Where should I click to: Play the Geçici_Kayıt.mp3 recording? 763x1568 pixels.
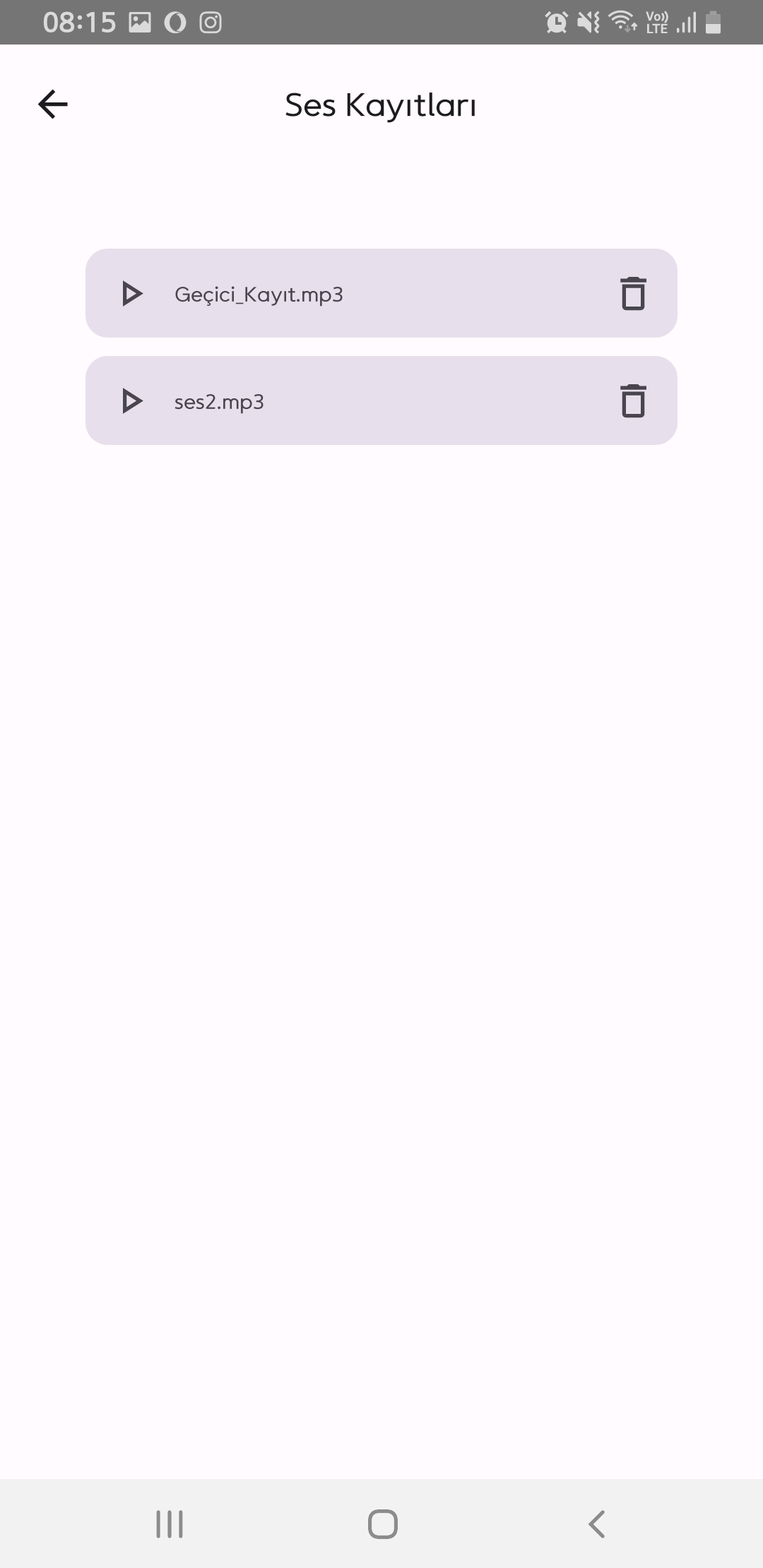tap(132, 294)
